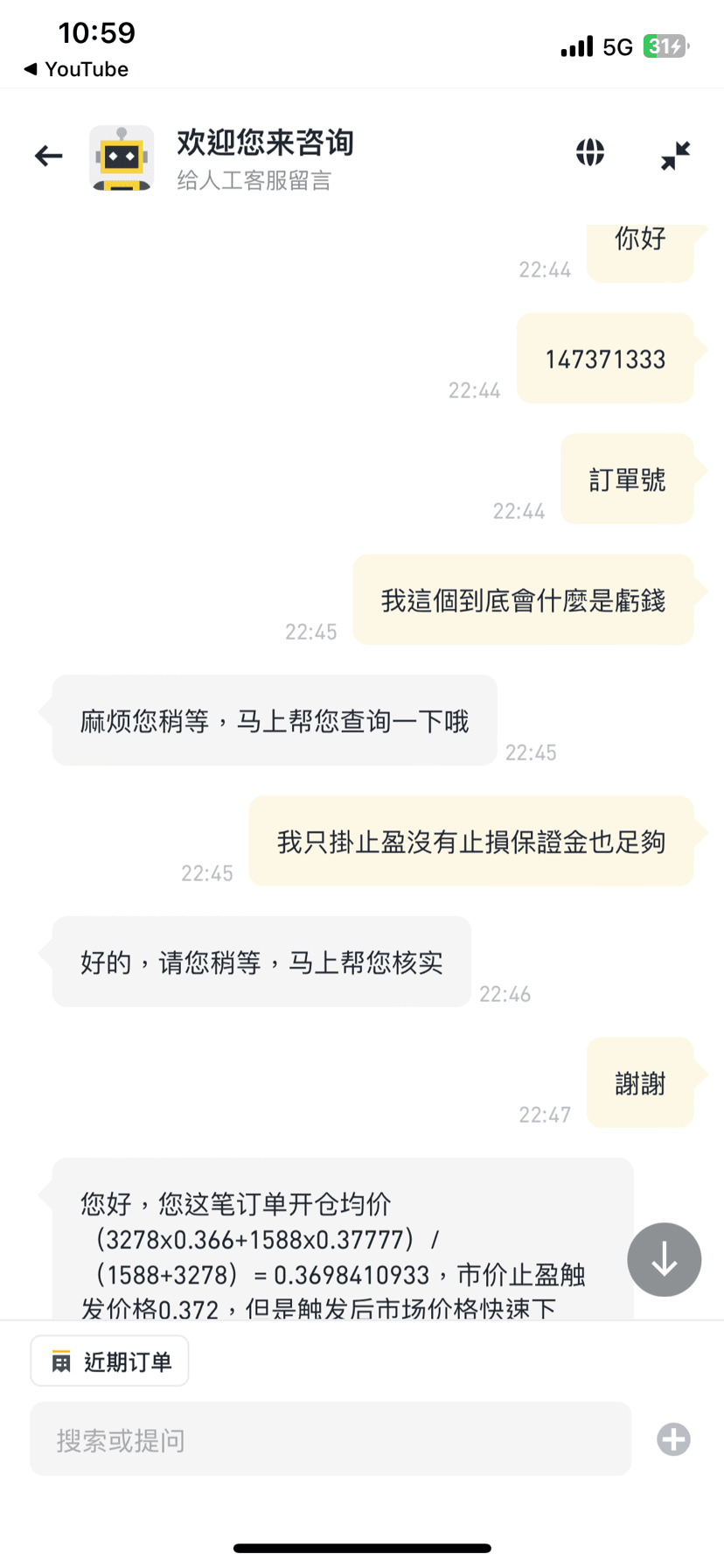Tap the scroll-down arrow button

point(664,1259)
